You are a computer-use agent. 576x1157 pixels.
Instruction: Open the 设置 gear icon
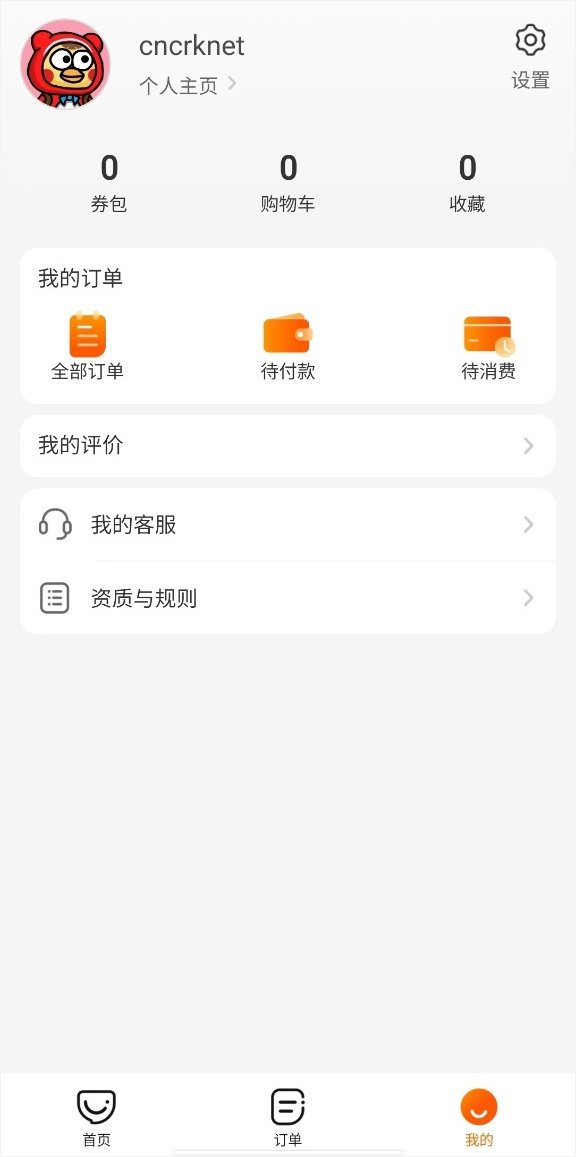coord(530,41)
